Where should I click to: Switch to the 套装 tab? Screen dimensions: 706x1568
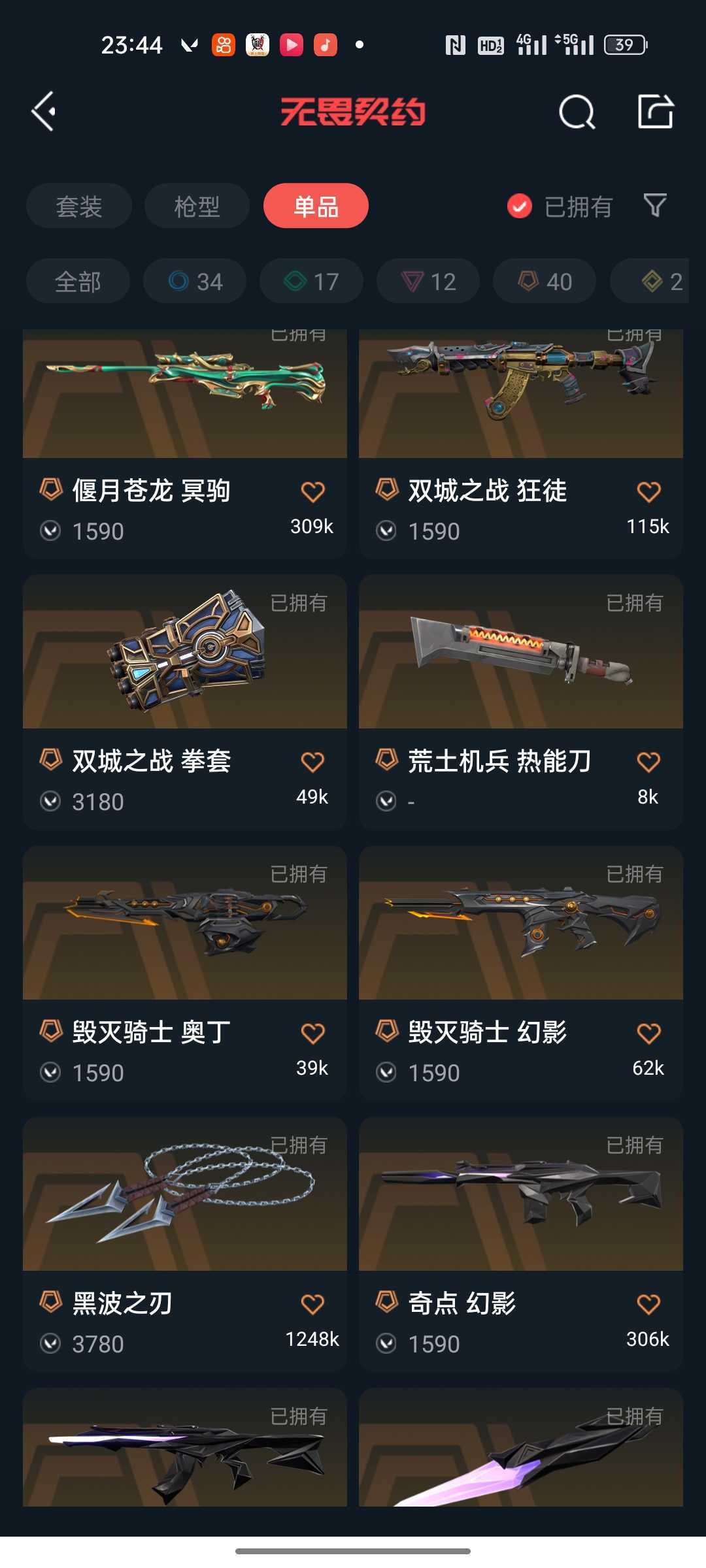pos(79,206)
